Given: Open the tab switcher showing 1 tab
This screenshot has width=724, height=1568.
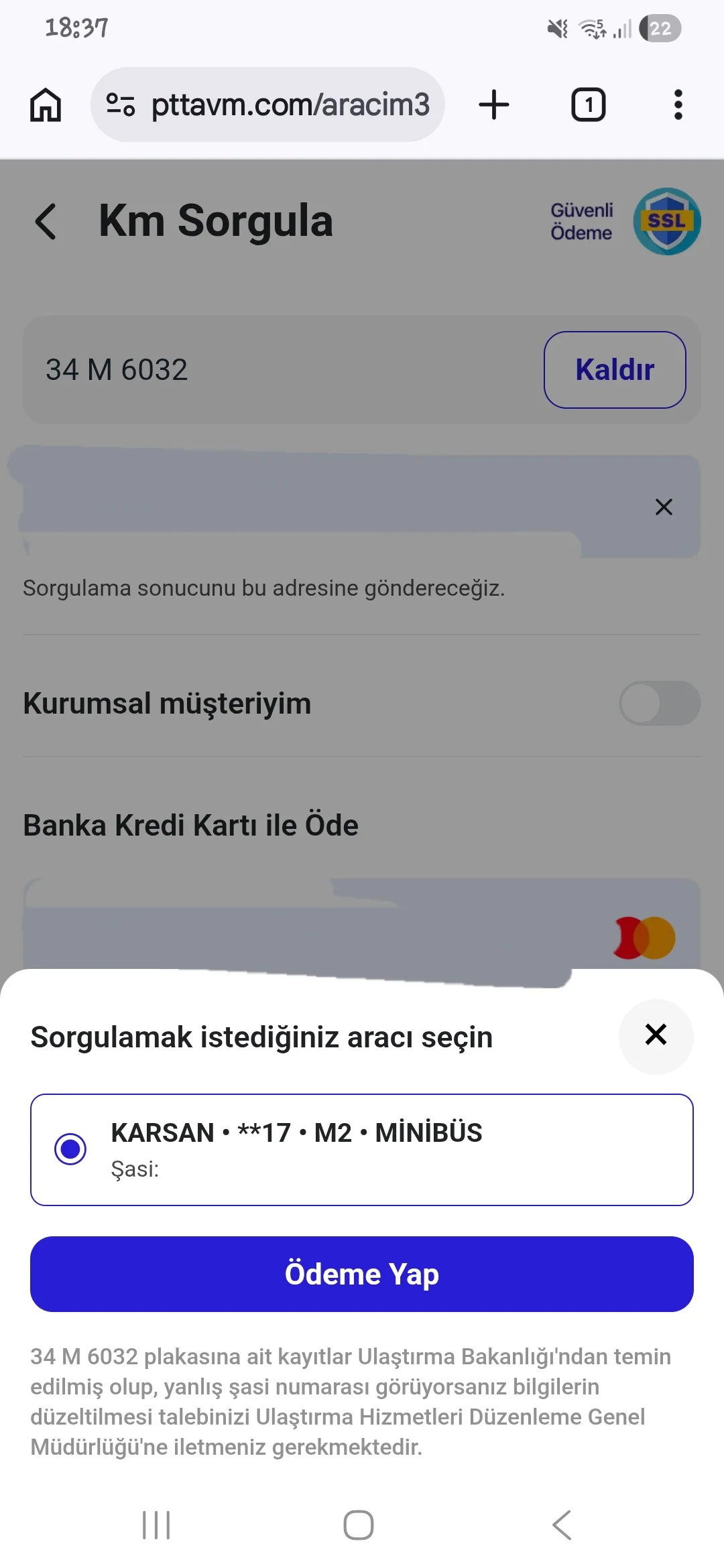Looking at the screenshot, I should click(x=589, y=105).
